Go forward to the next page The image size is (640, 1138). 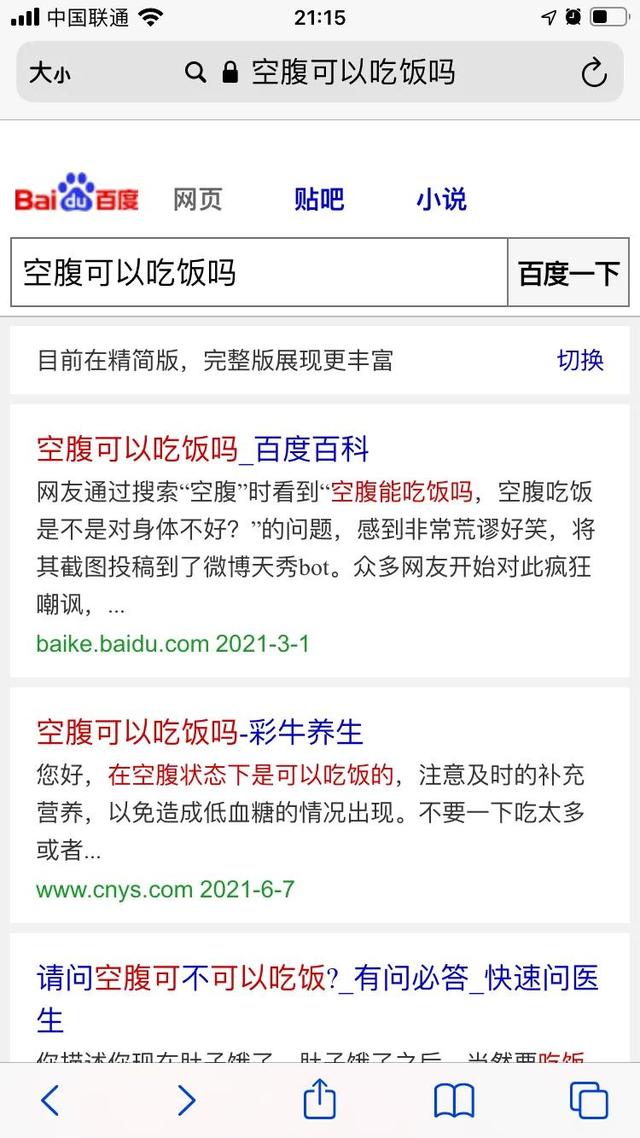(x=186, y=1100)
